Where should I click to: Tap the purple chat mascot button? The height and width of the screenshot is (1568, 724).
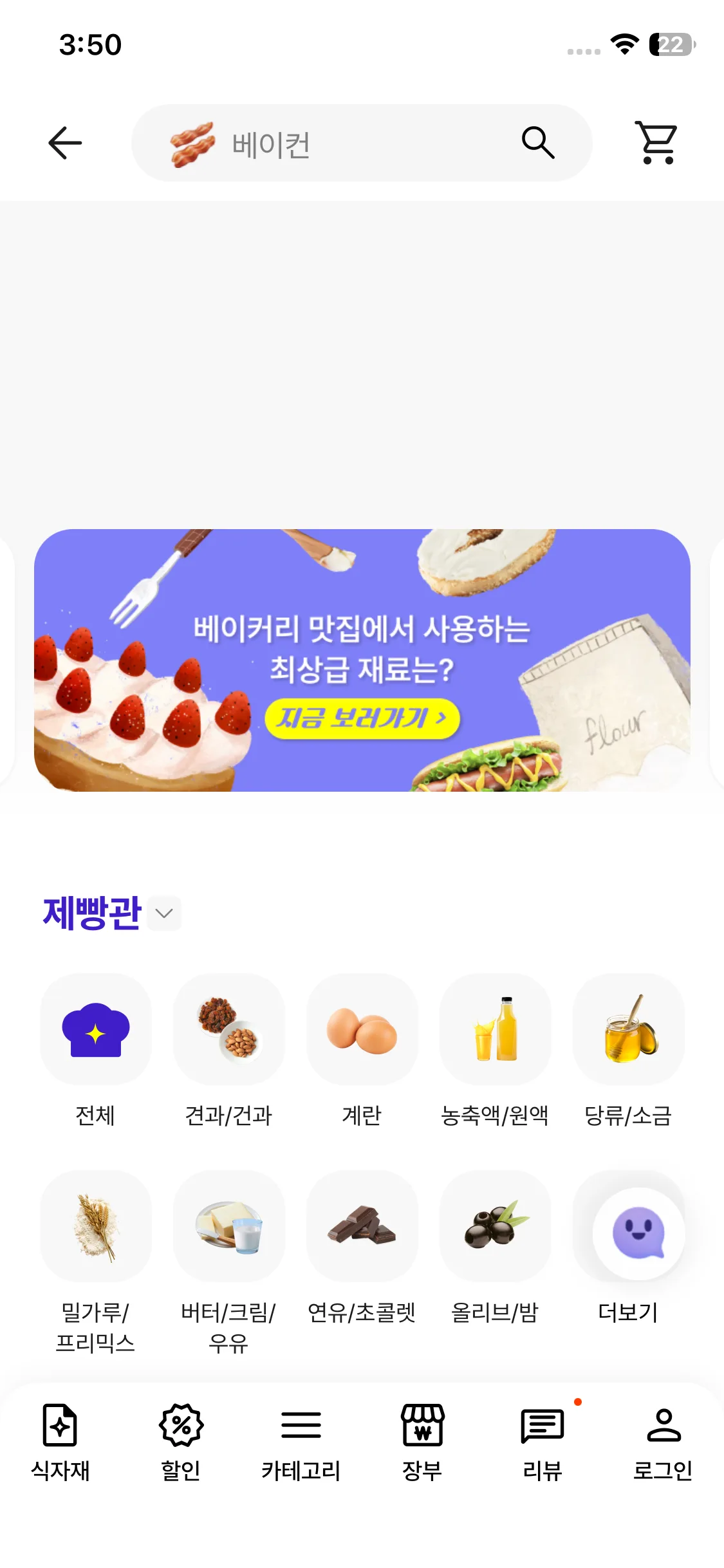point(638,1233)
